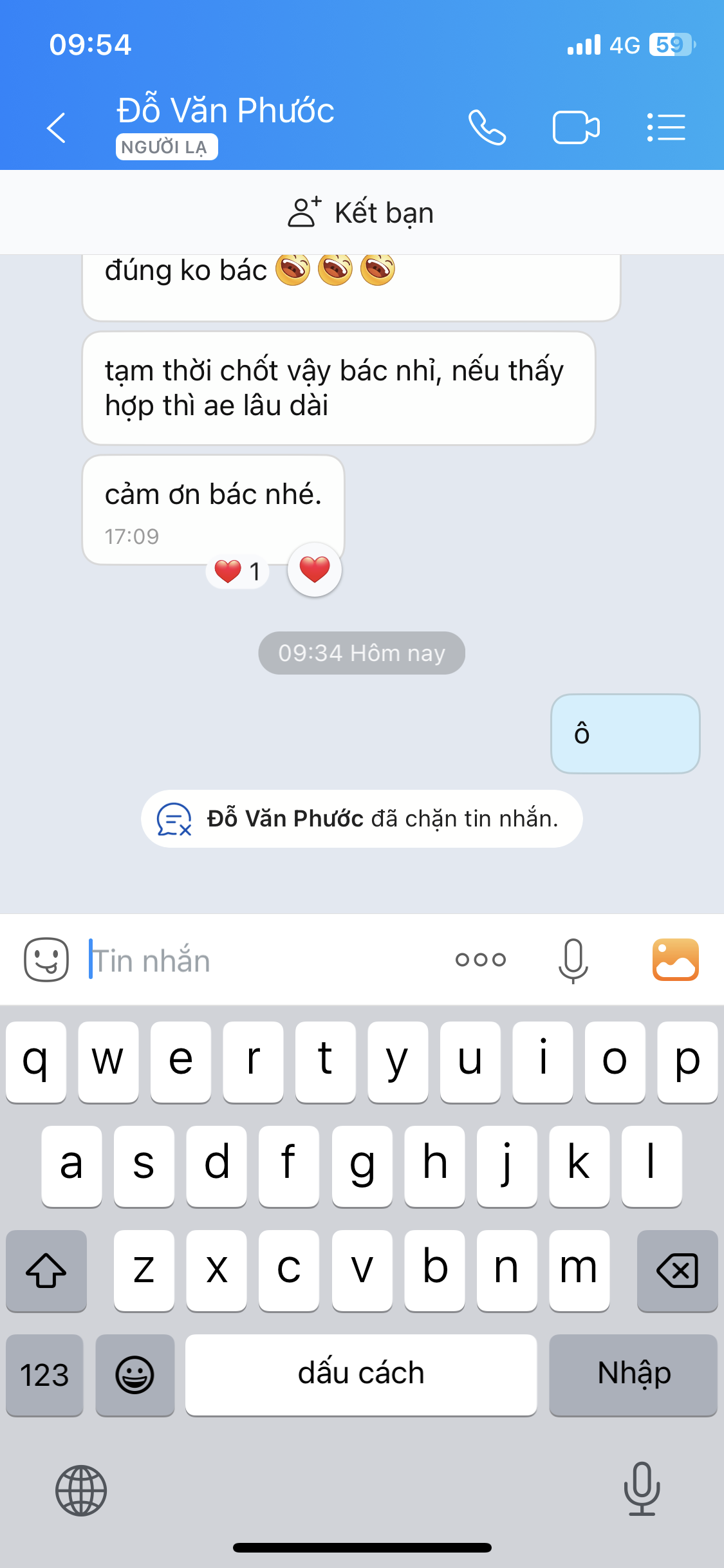The height and width of the screenshot is (1568, 724).
Task: View the heart reaction count on message
Action: tap(237, 571)
